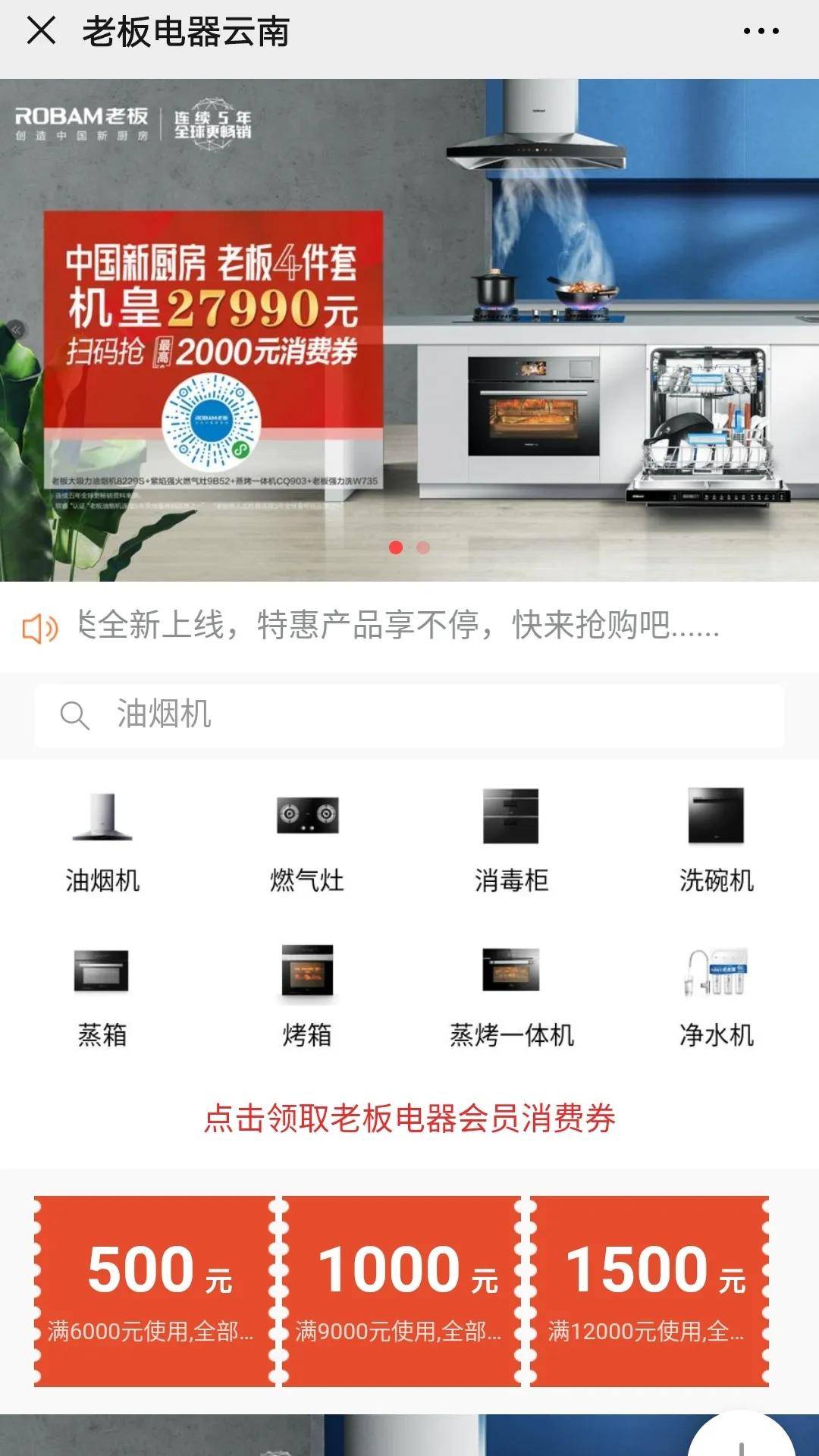Claim the 1500元 coupon
The width and height of the screenshot is (819, 1456).
click(x=650, y=1291)
